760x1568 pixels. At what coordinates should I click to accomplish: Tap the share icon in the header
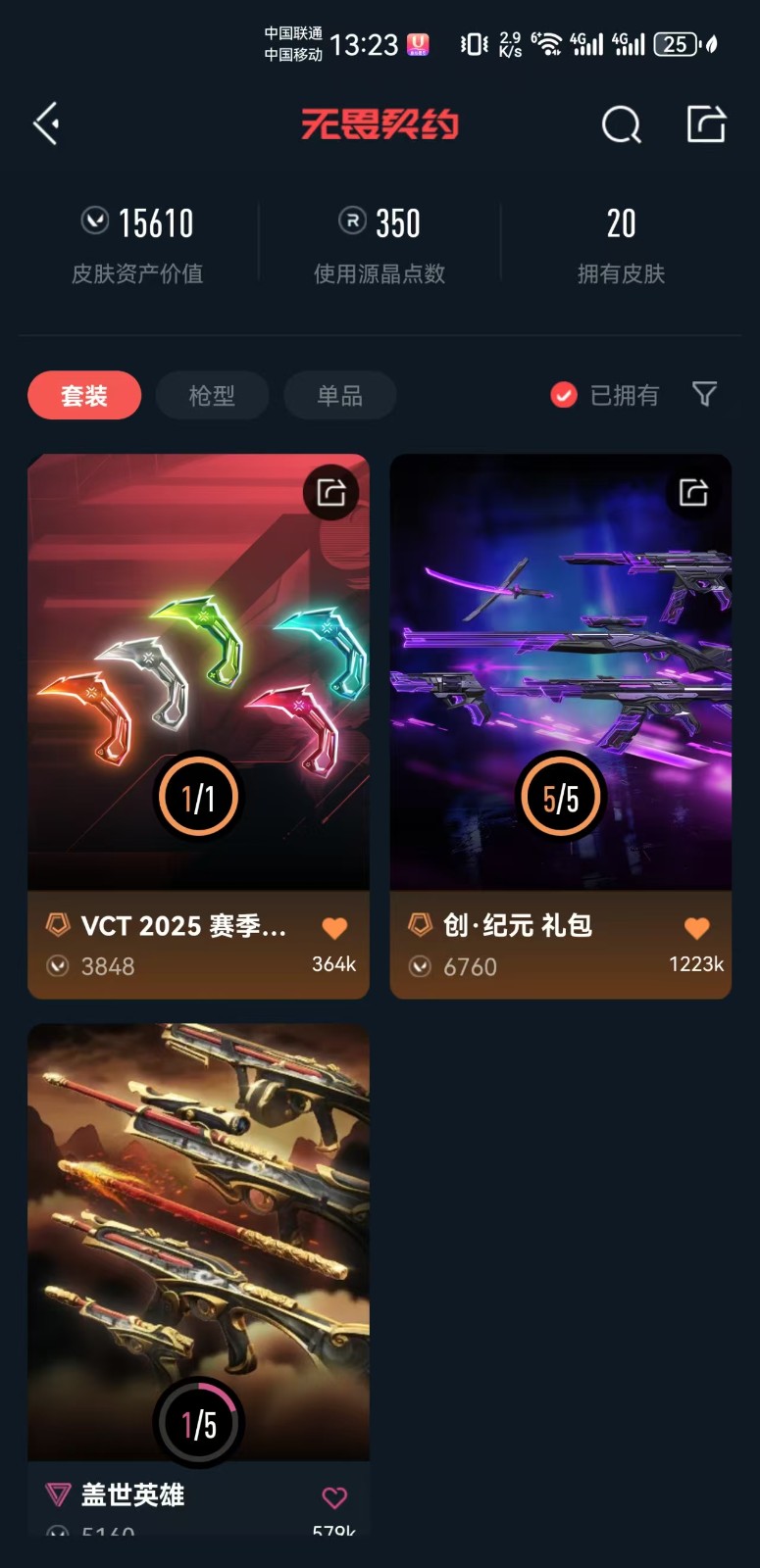tap(706, 123)
